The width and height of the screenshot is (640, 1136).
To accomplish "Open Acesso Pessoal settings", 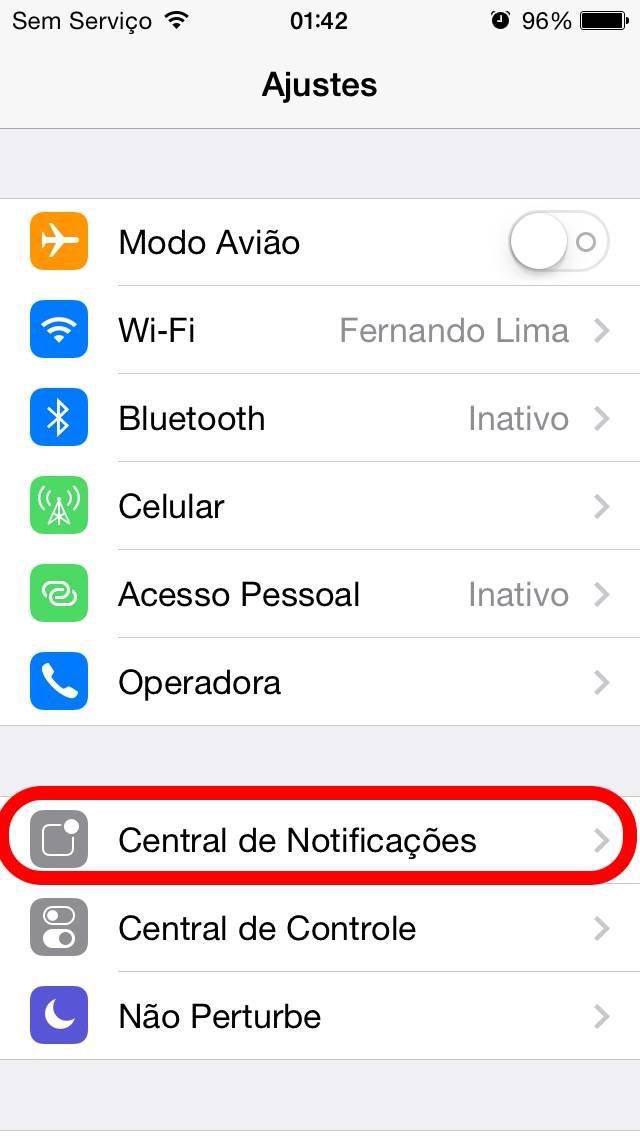I will click(320, 595).
